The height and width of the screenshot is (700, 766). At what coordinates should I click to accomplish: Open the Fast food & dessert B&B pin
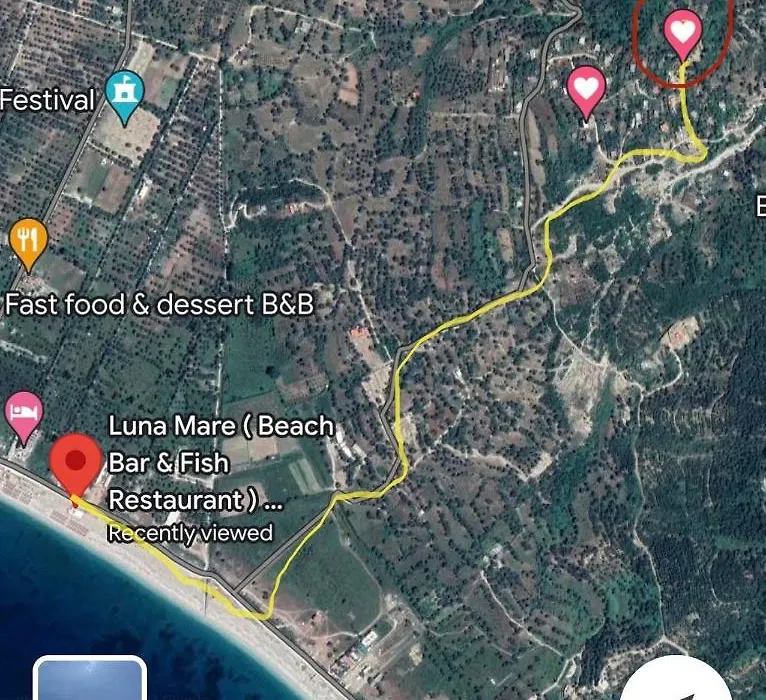[28, 241]
